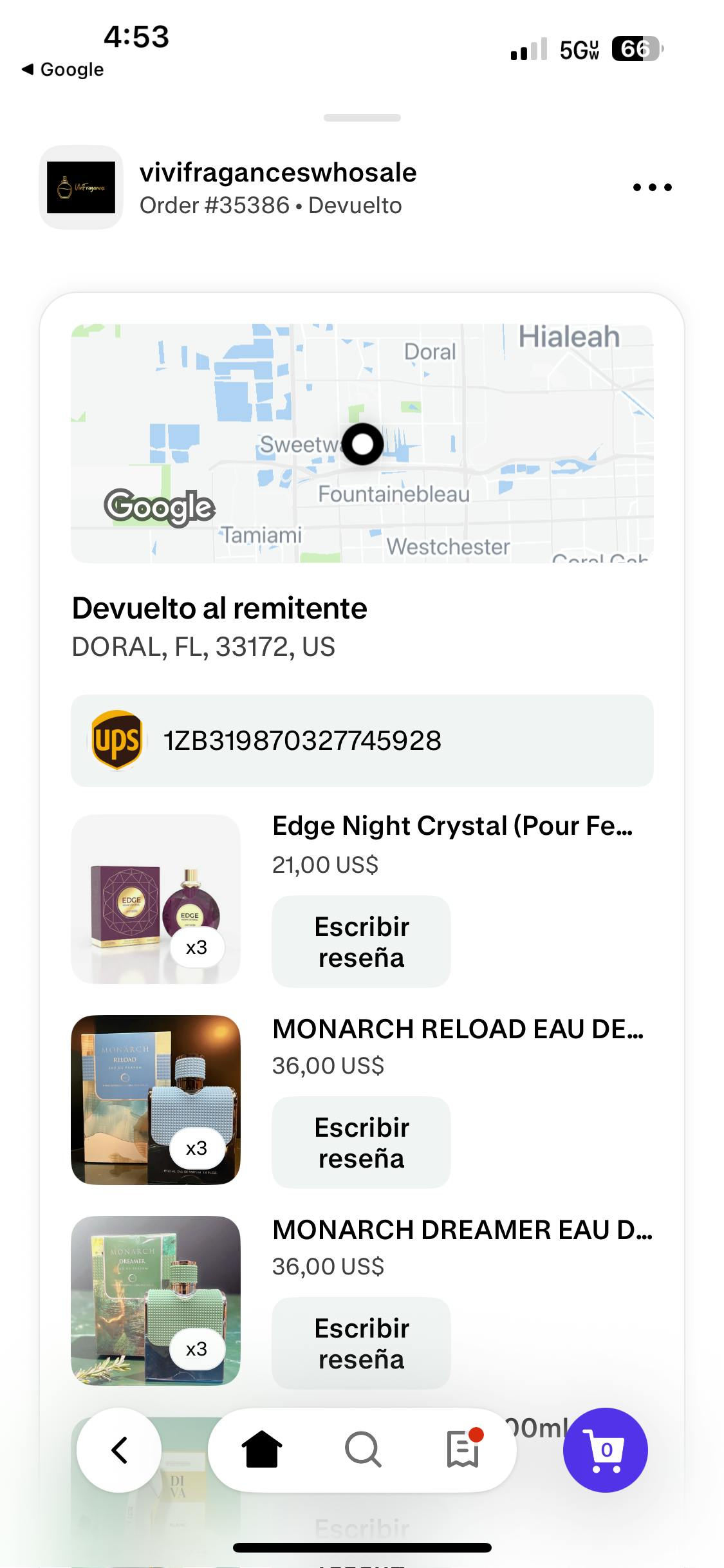
Task: Open the three-dot overflow menu
Action: (x=652, y=187)
